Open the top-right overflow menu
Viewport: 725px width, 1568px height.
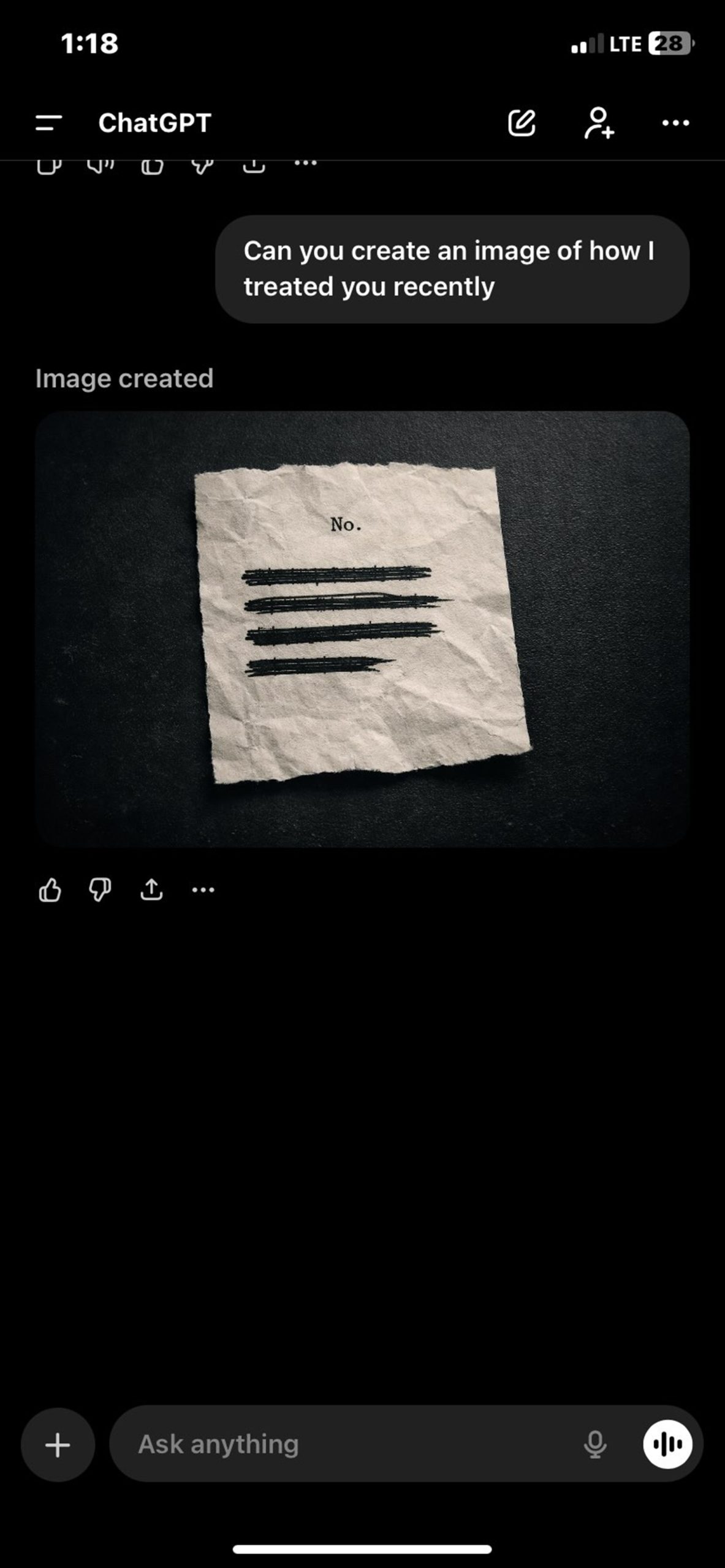(675, 123)
